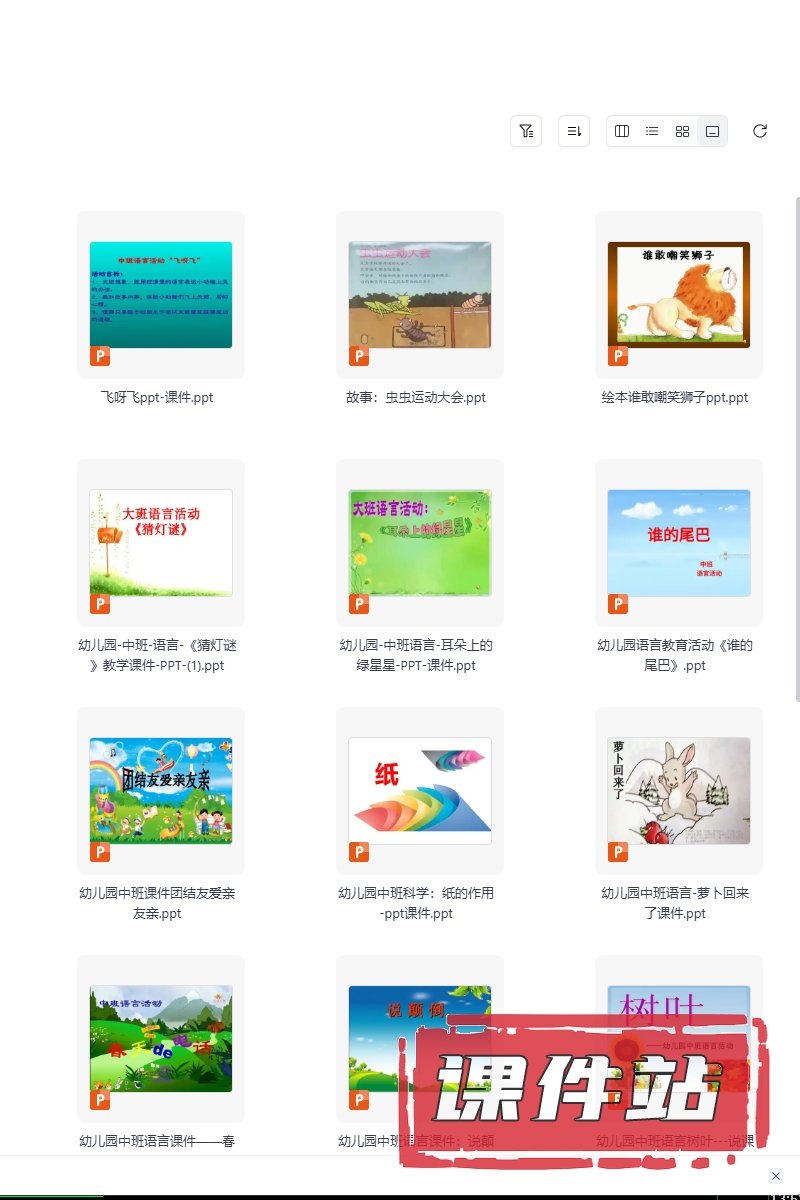Open the 猜灯谜 teaching courseware file

161,543
